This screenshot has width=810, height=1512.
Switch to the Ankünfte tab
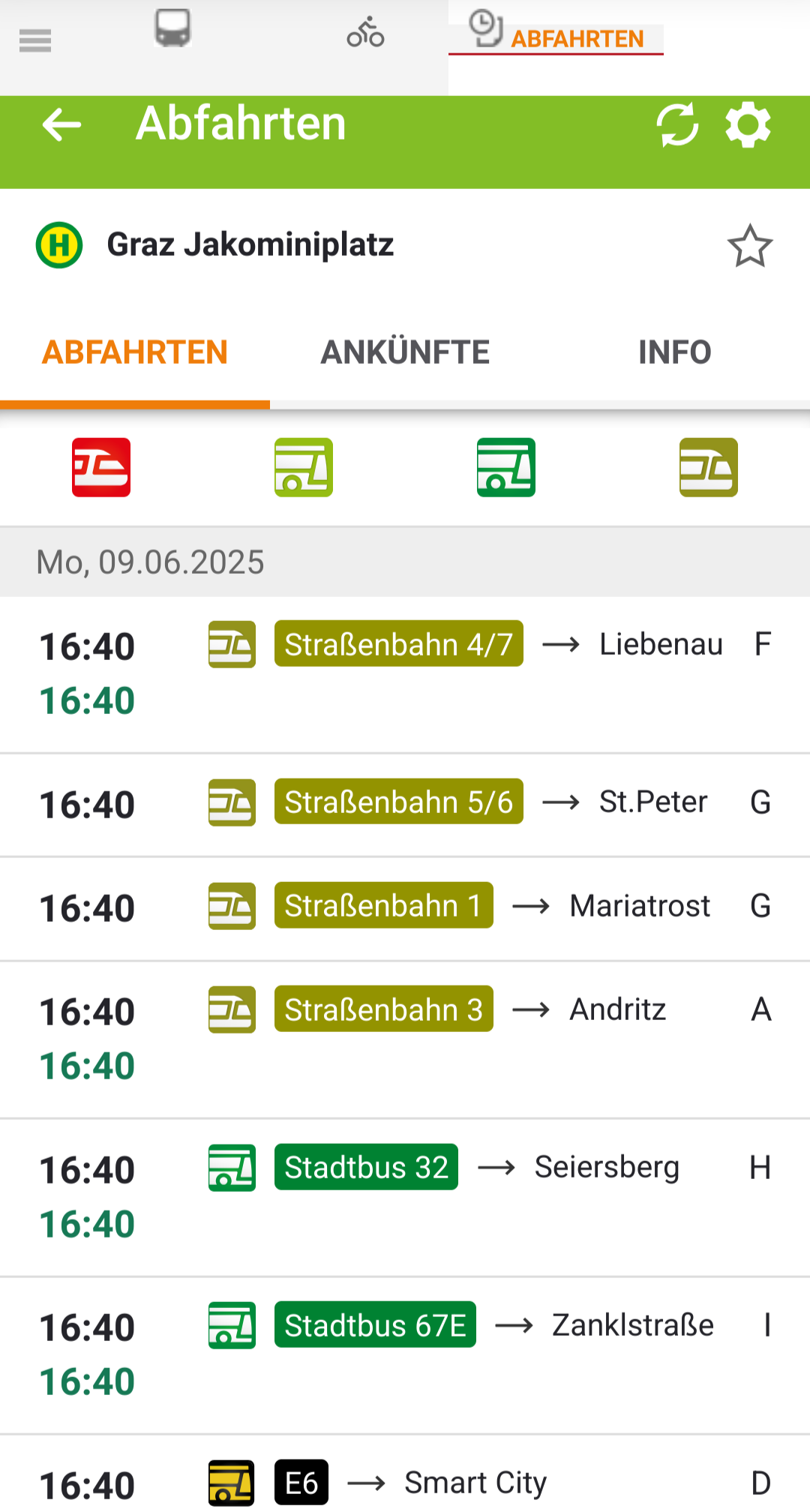click(x=405, y=352)
